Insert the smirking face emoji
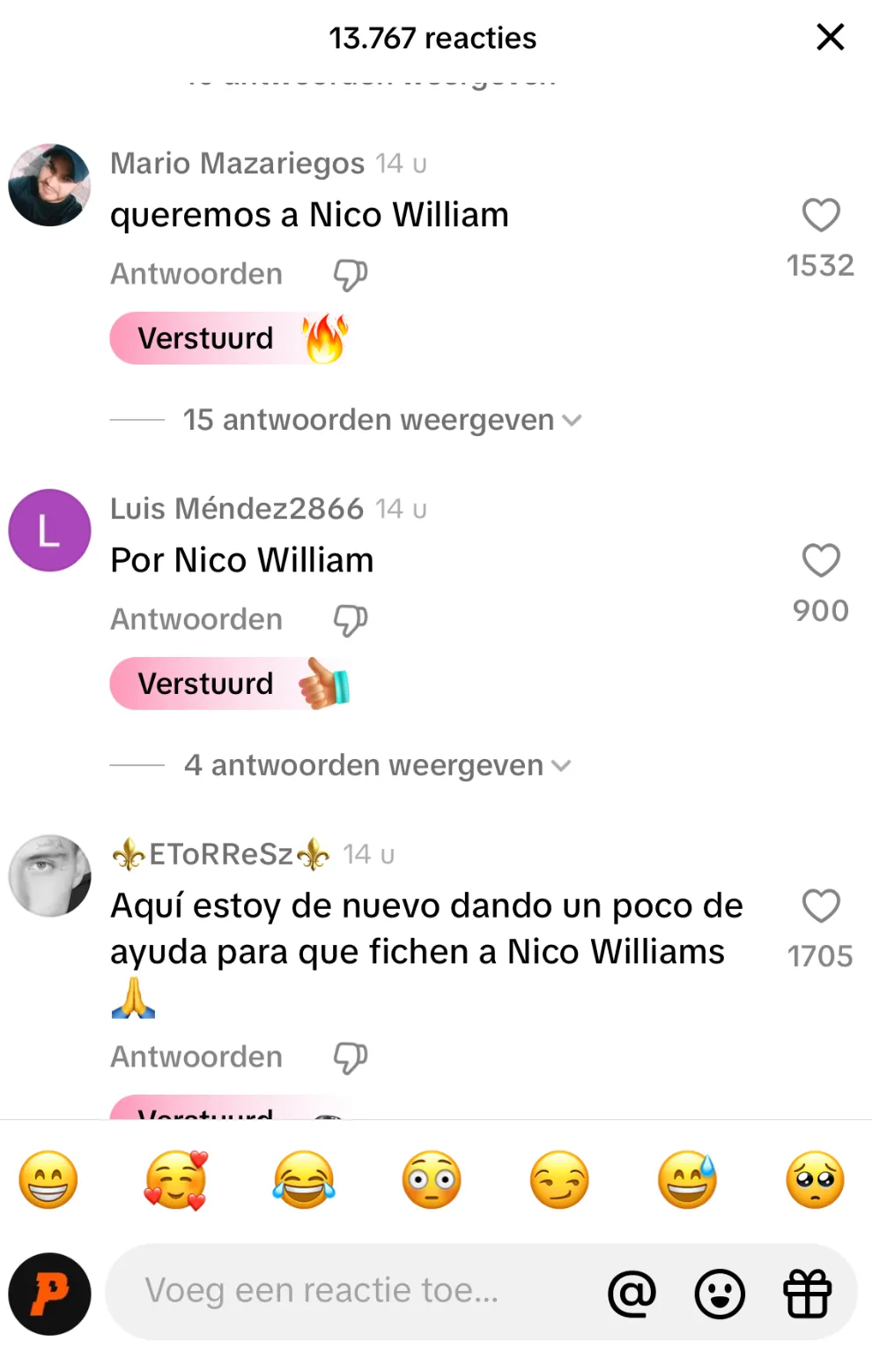Image resolution: width=872 pixels, height=1372 pixels. (x=559, y=1180)
